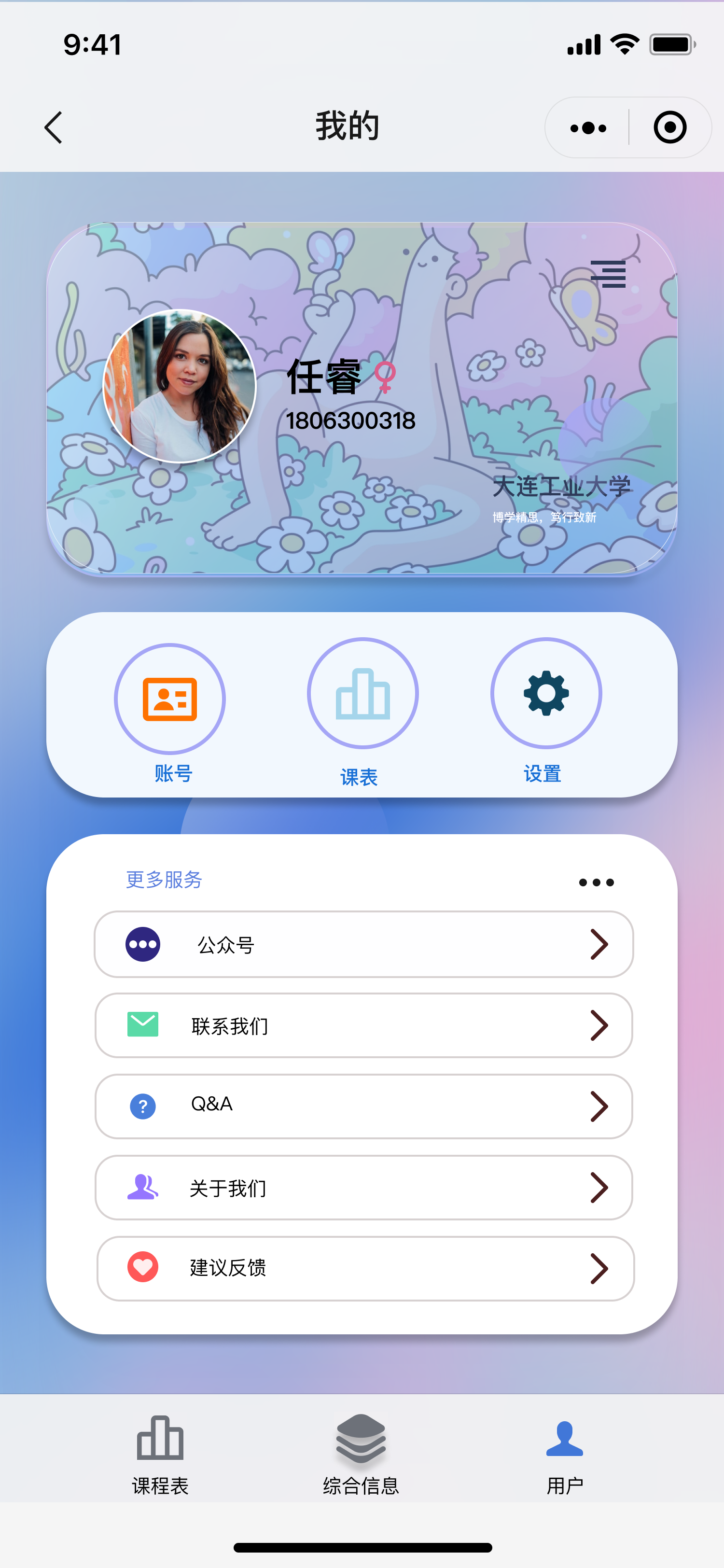724x1568 pixels.
Task: Open the Q&A row
Action: click(x=363, y=1106)
